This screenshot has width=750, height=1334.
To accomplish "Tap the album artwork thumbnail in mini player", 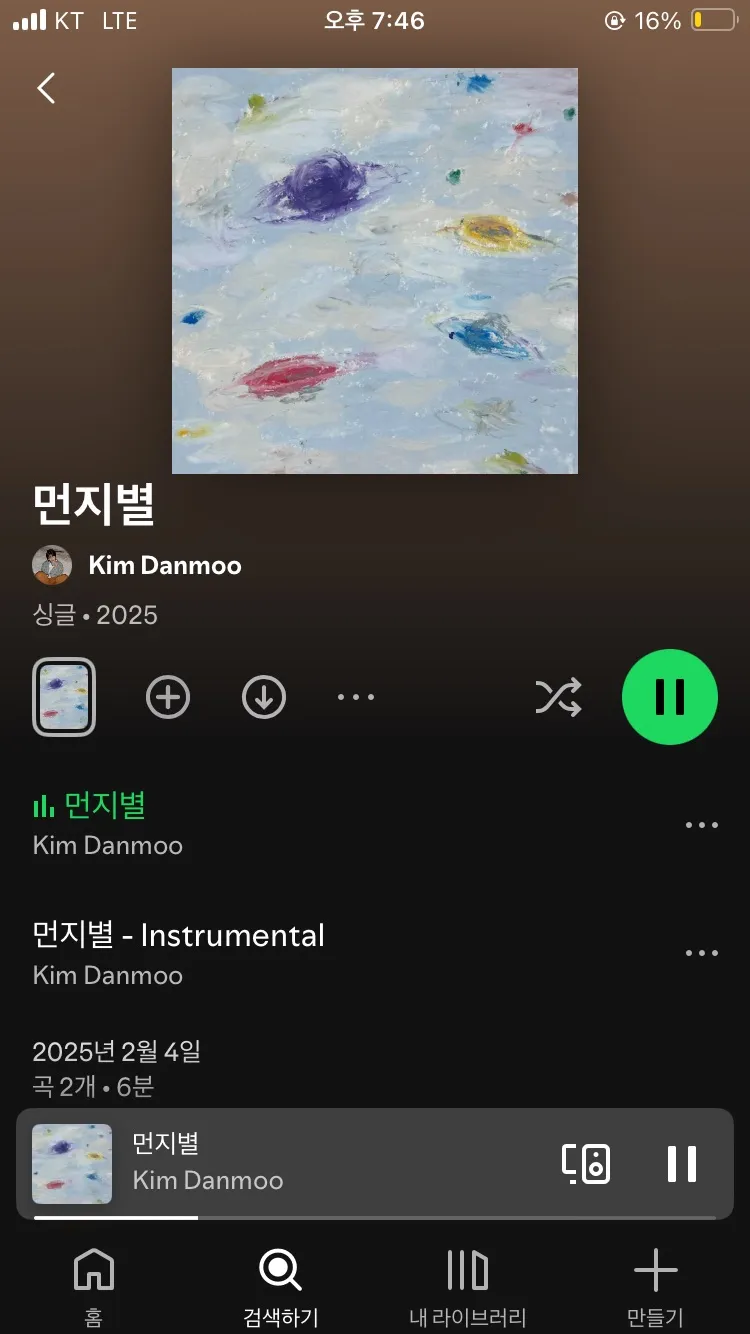I will click(72, 1163).
